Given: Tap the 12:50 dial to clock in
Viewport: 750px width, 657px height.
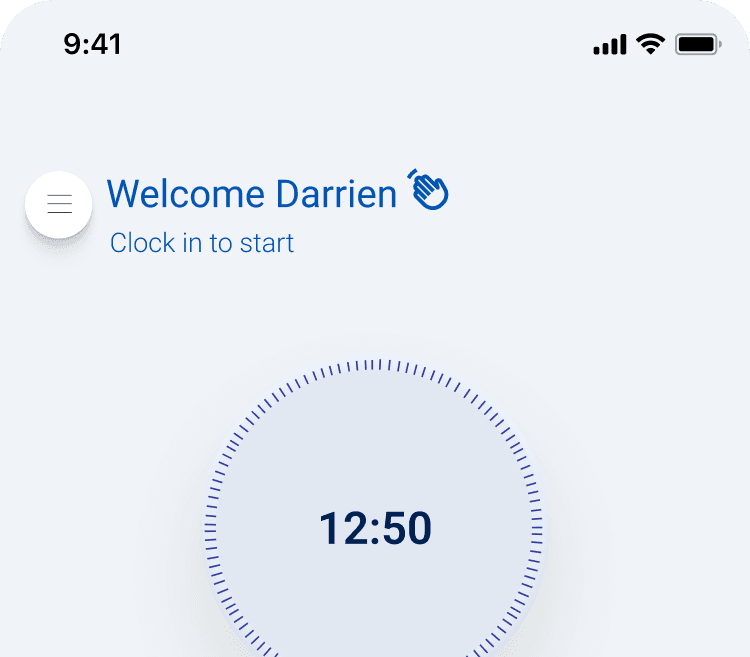Looking at the screenshot, I should click(x=375, y=528).
